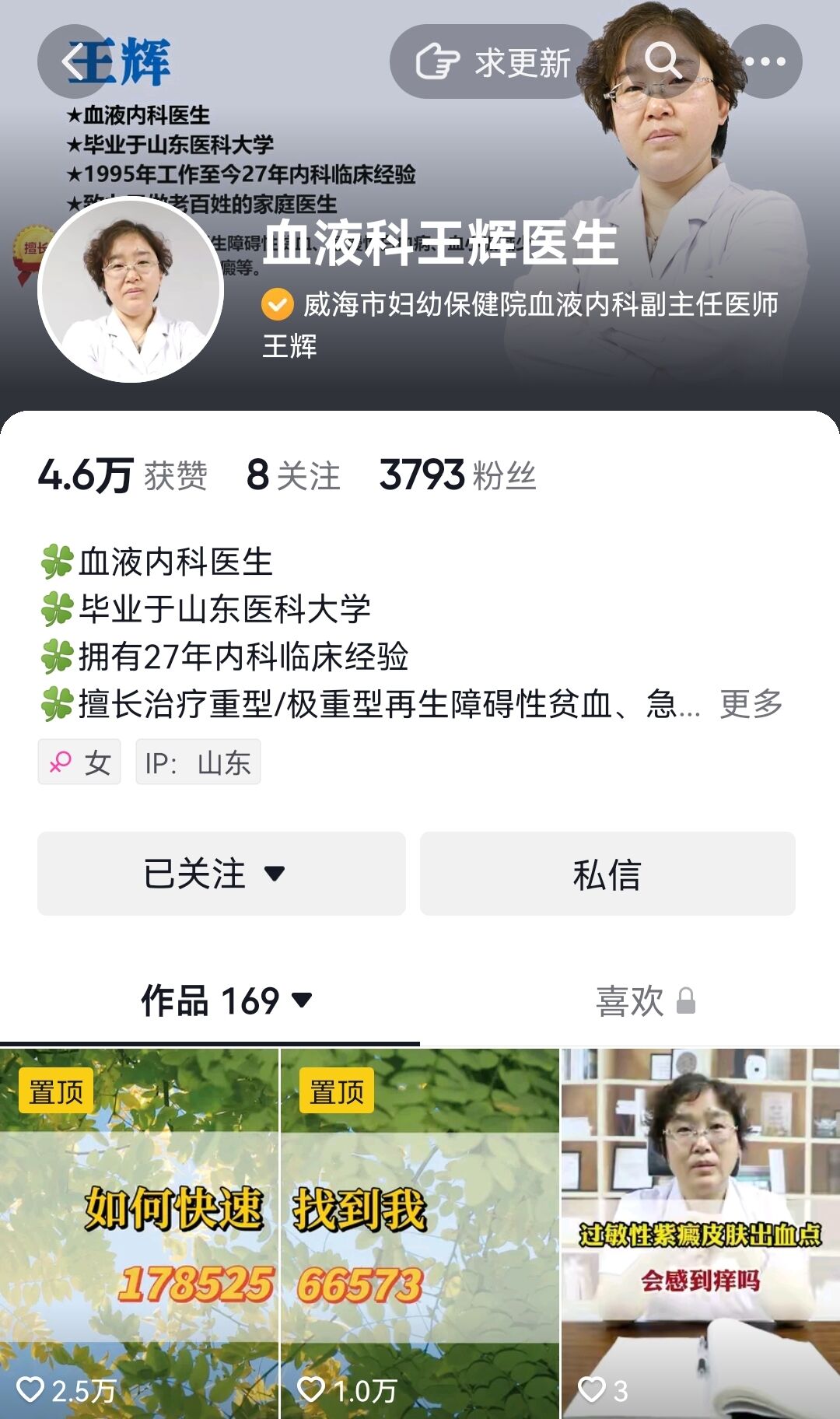This screenshot has width=840, height=1419.
Task: Open search on this profile
Action: 663,61
